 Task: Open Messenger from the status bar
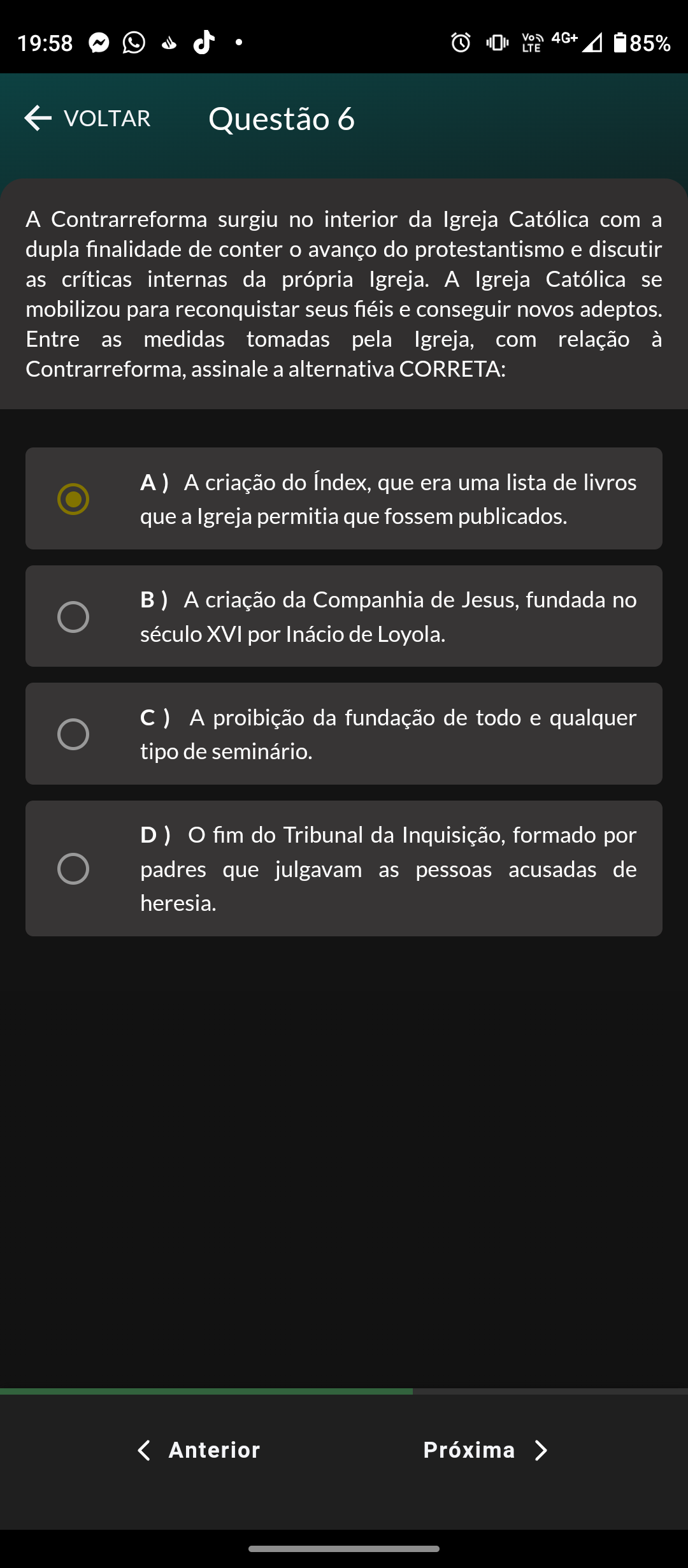99,42
